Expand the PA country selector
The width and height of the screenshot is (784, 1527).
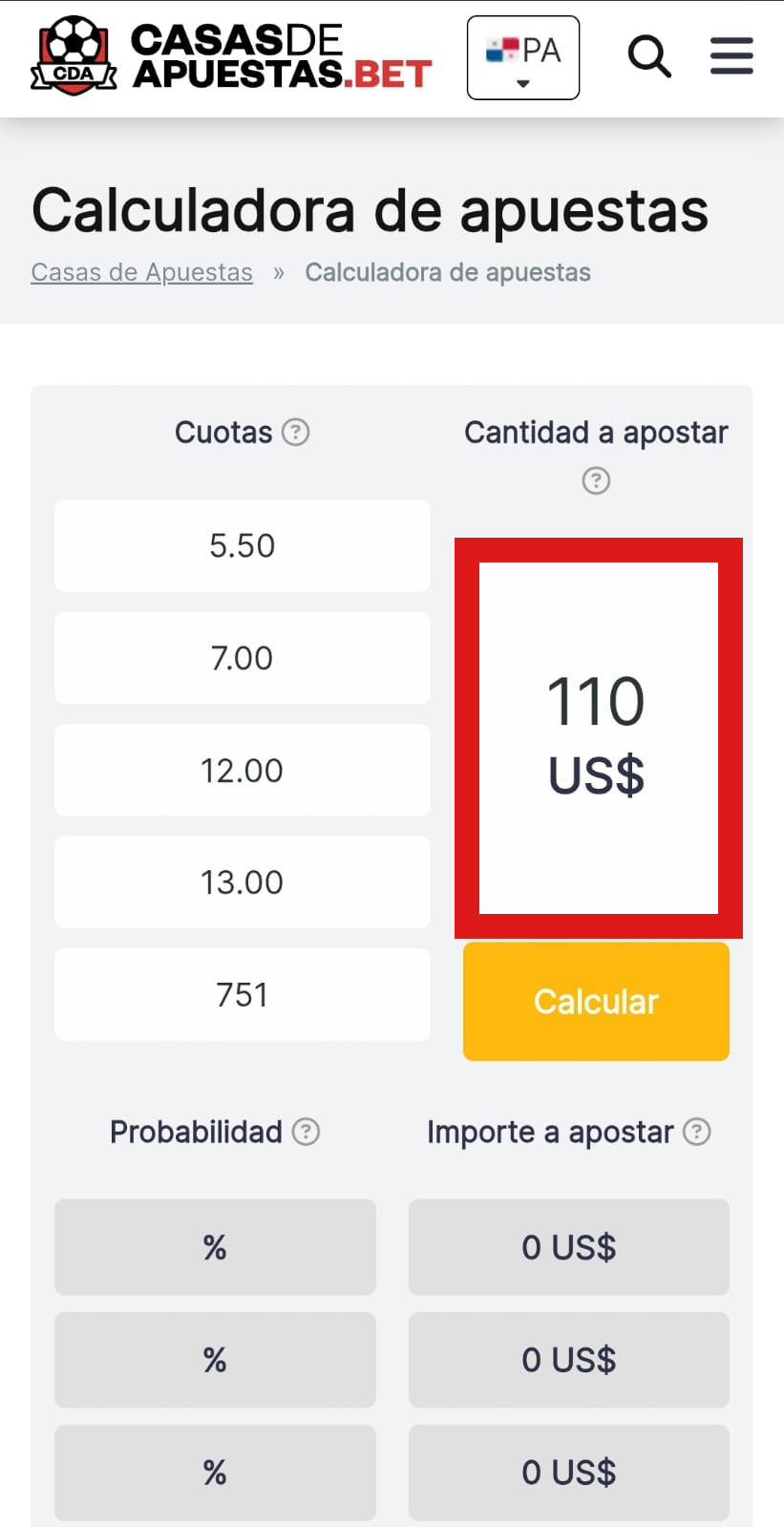click(x=523, y=57)
